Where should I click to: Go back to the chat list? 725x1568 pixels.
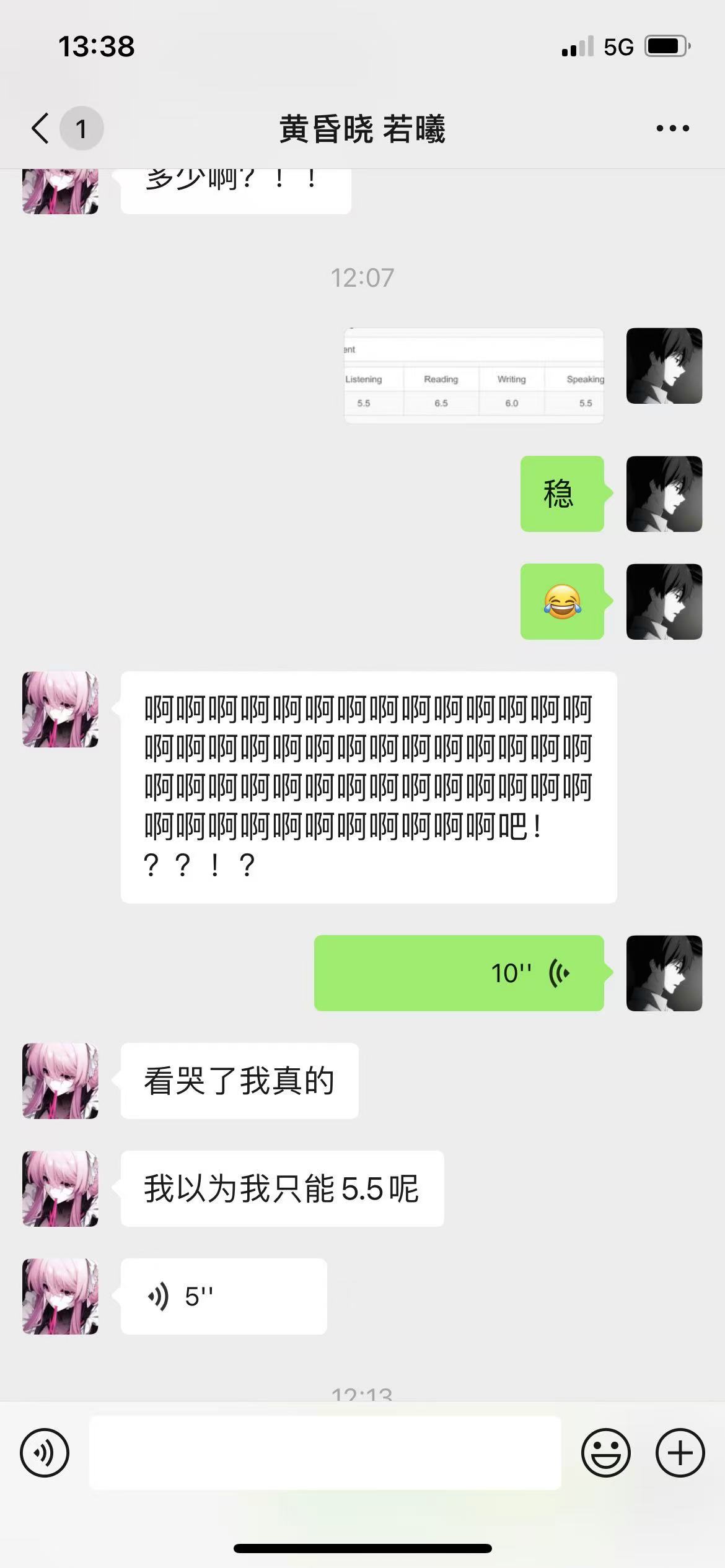41,129
